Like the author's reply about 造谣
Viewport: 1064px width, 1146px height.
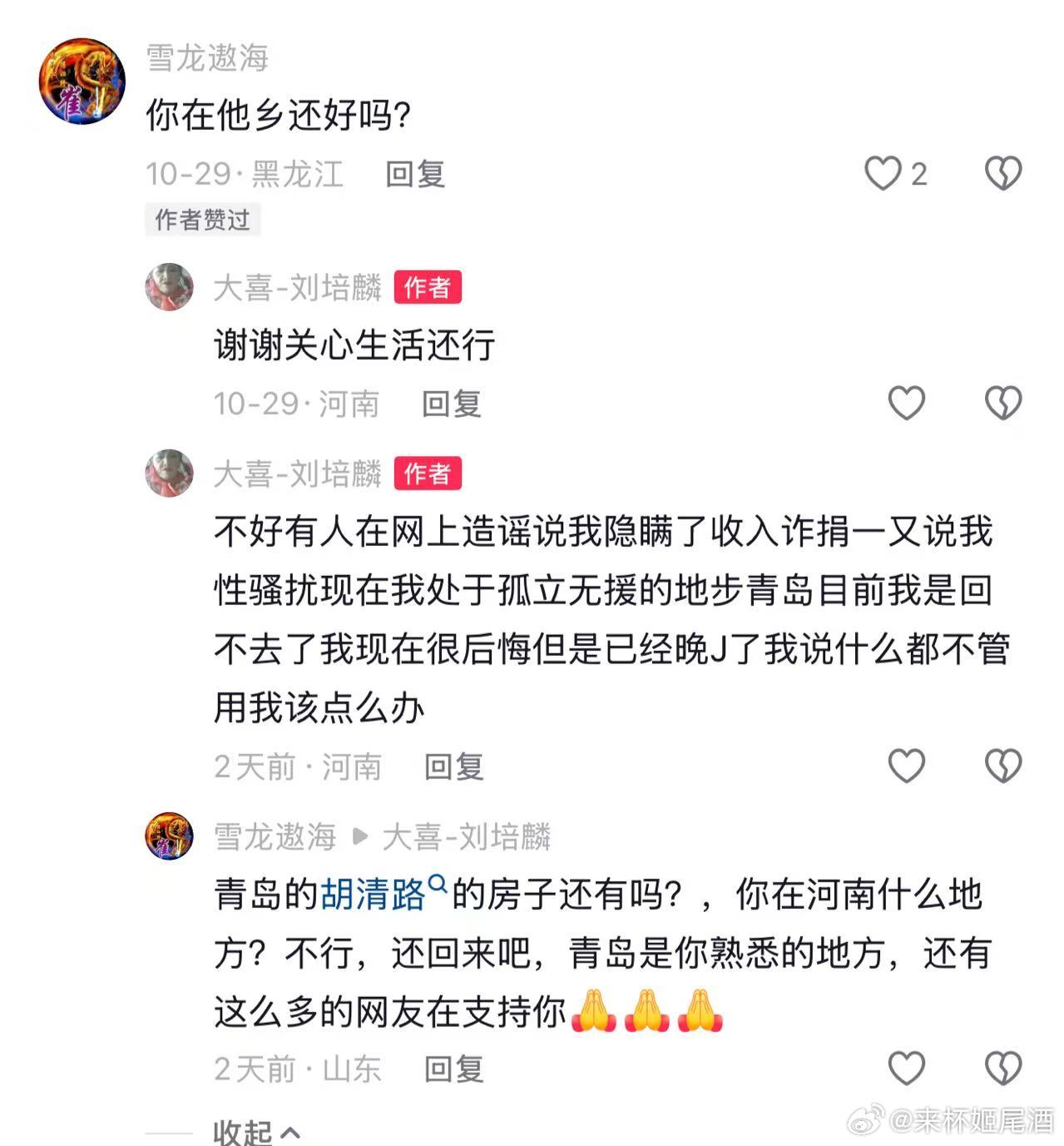pos(906,766)
